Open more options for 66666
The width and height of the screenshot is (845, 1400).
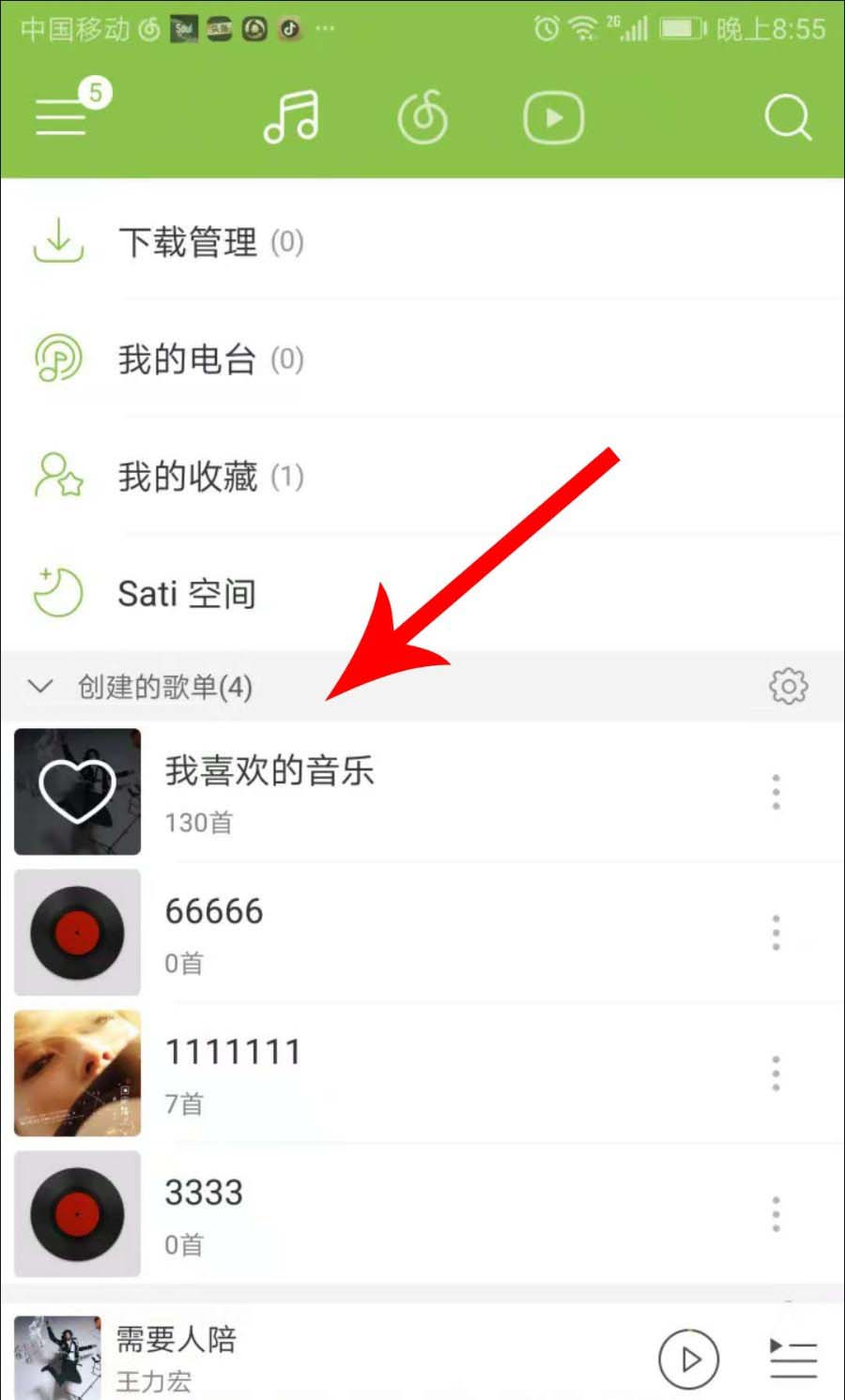[776, 933]
